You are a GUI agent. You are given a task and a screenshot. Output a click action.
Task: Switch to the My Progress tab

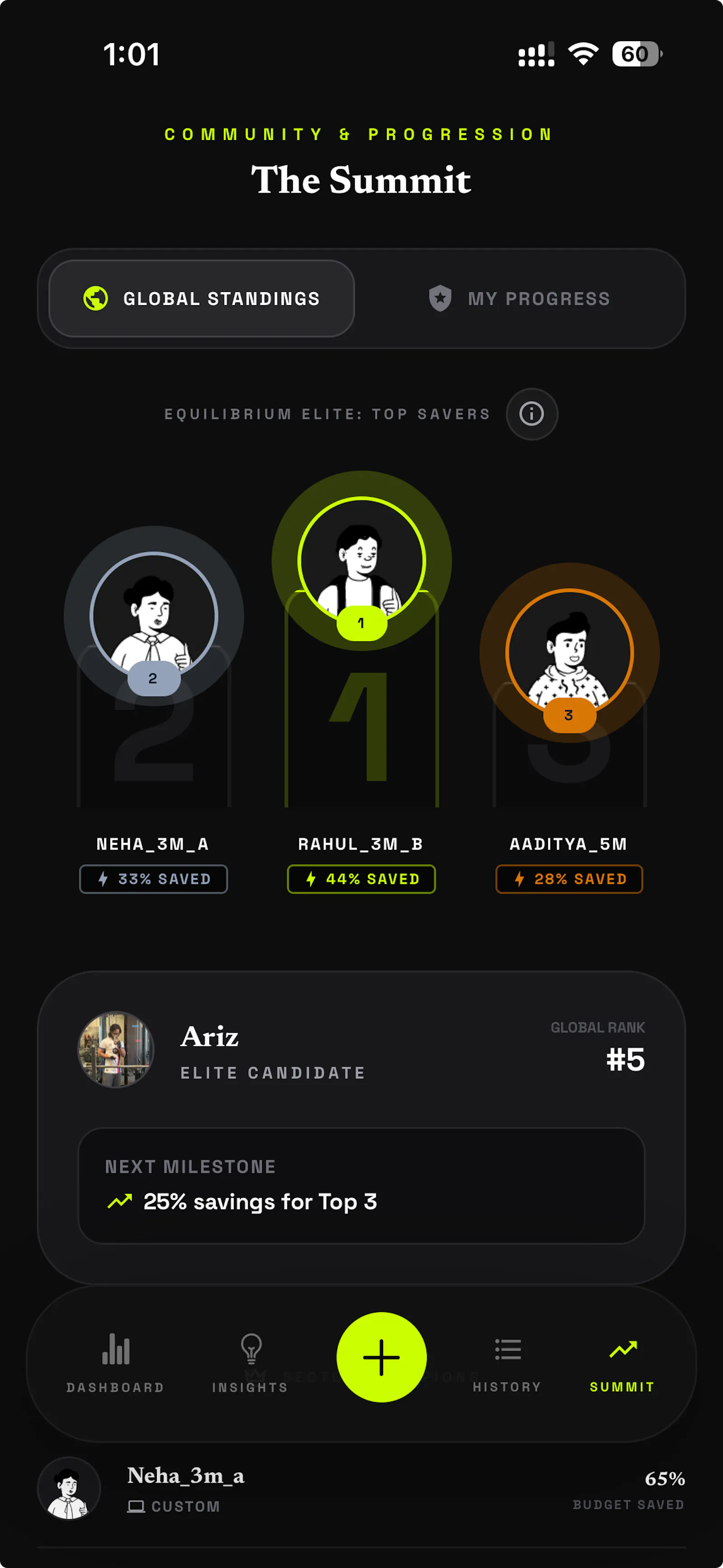519,298
